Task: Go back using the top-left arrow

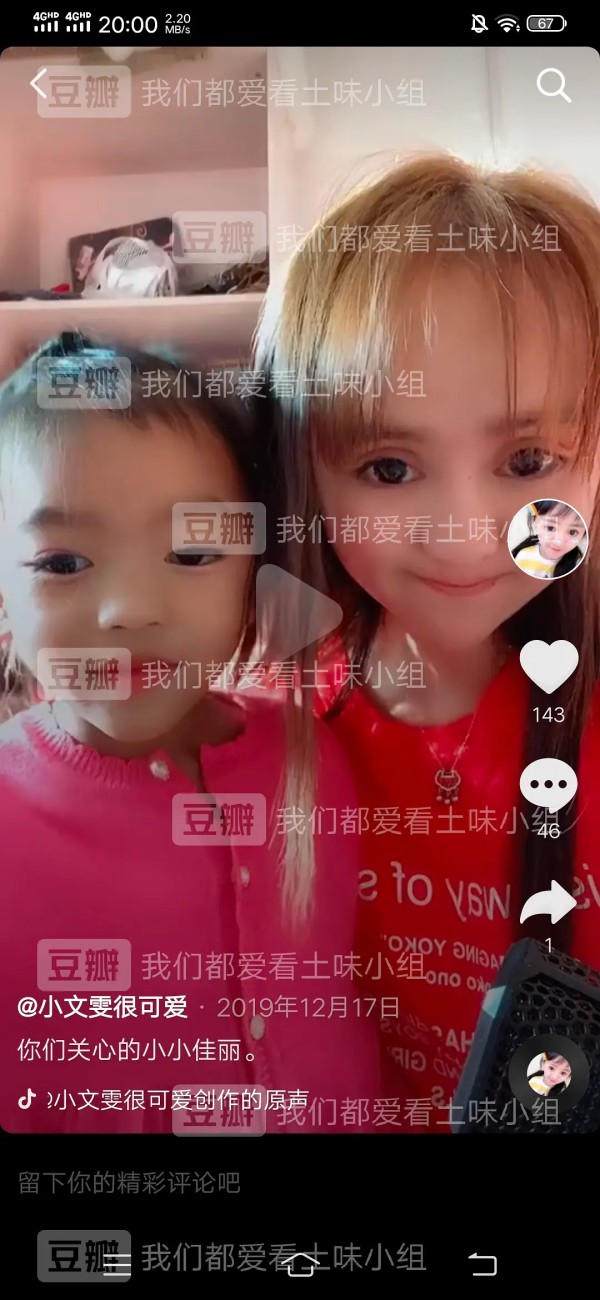Action: point(38,83)
